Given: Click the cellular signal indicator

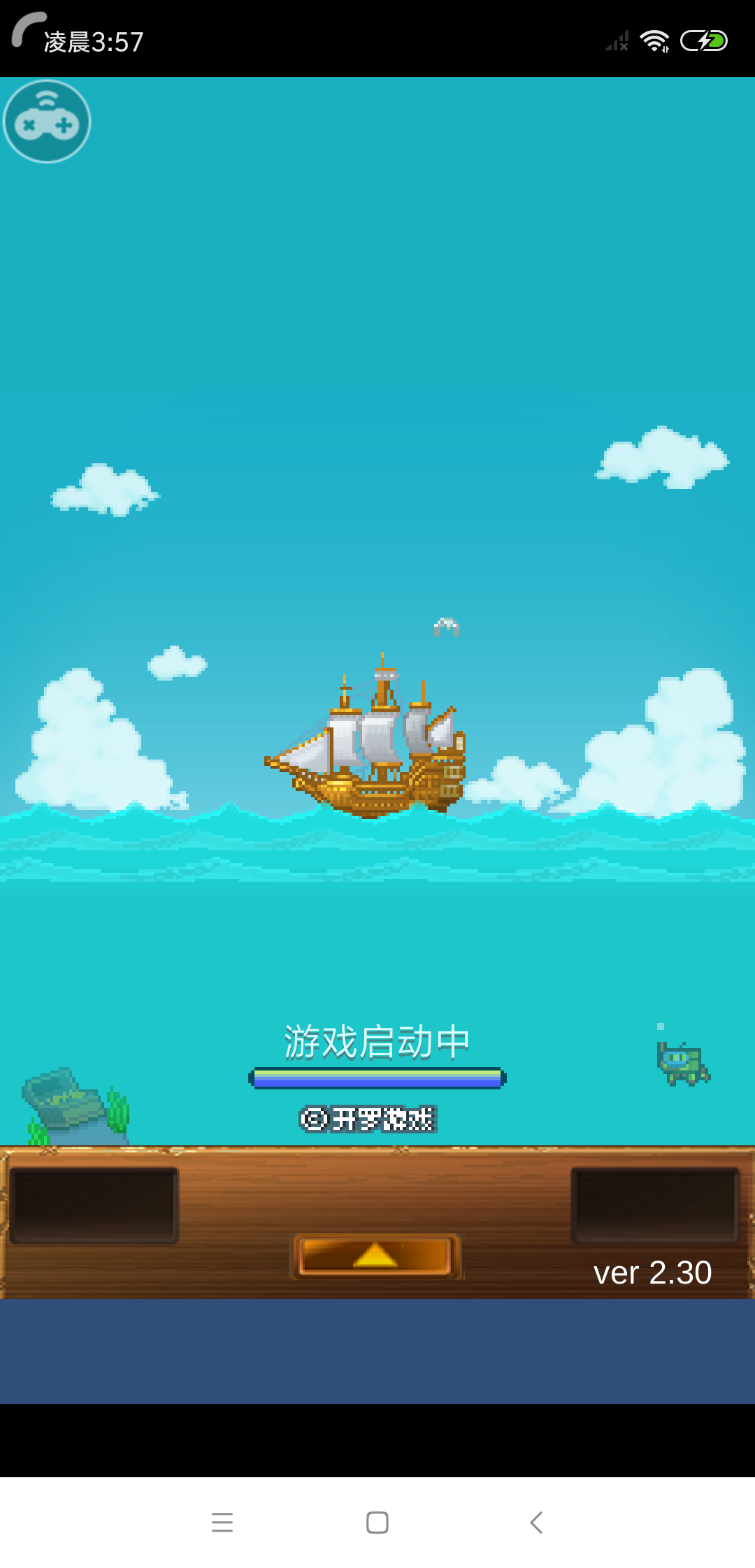Looking at the screenshot, I should [x=617, y=41].
